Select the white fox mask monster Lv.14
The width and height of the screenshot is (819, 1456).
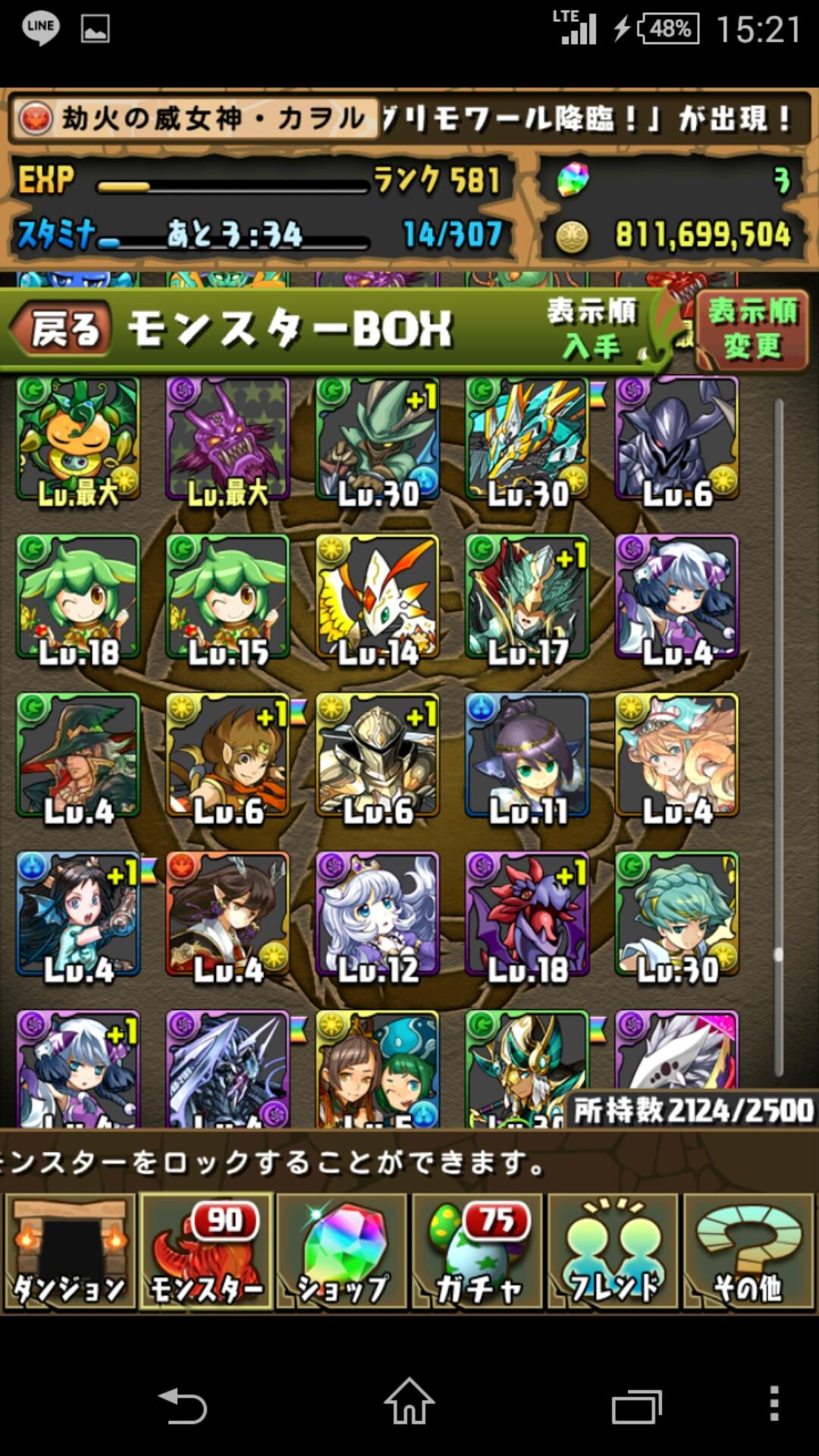[378, 598]
